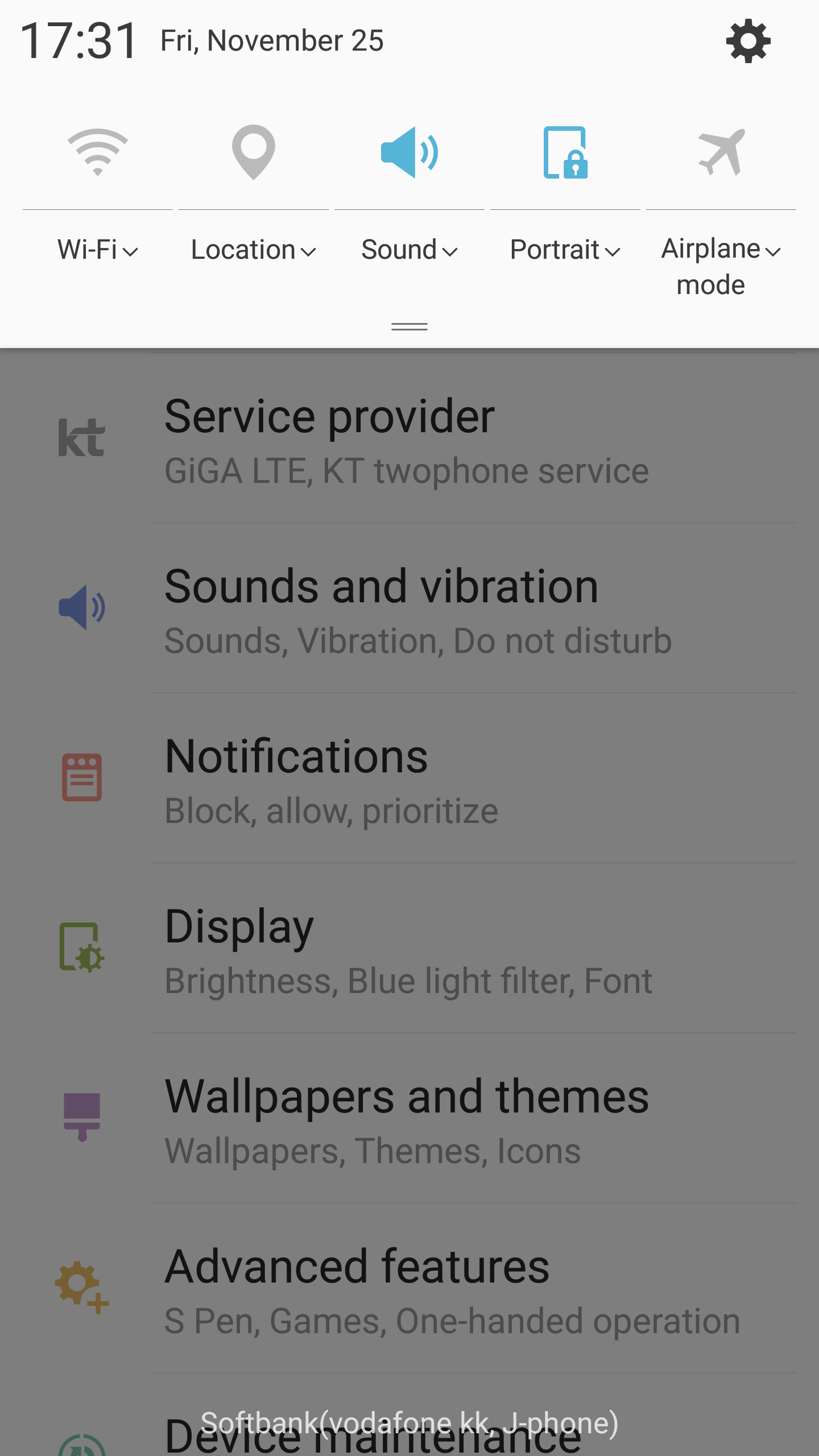Open settings via the gear icon
Screen dimensions: 819x1456
[x=748, y=41]
